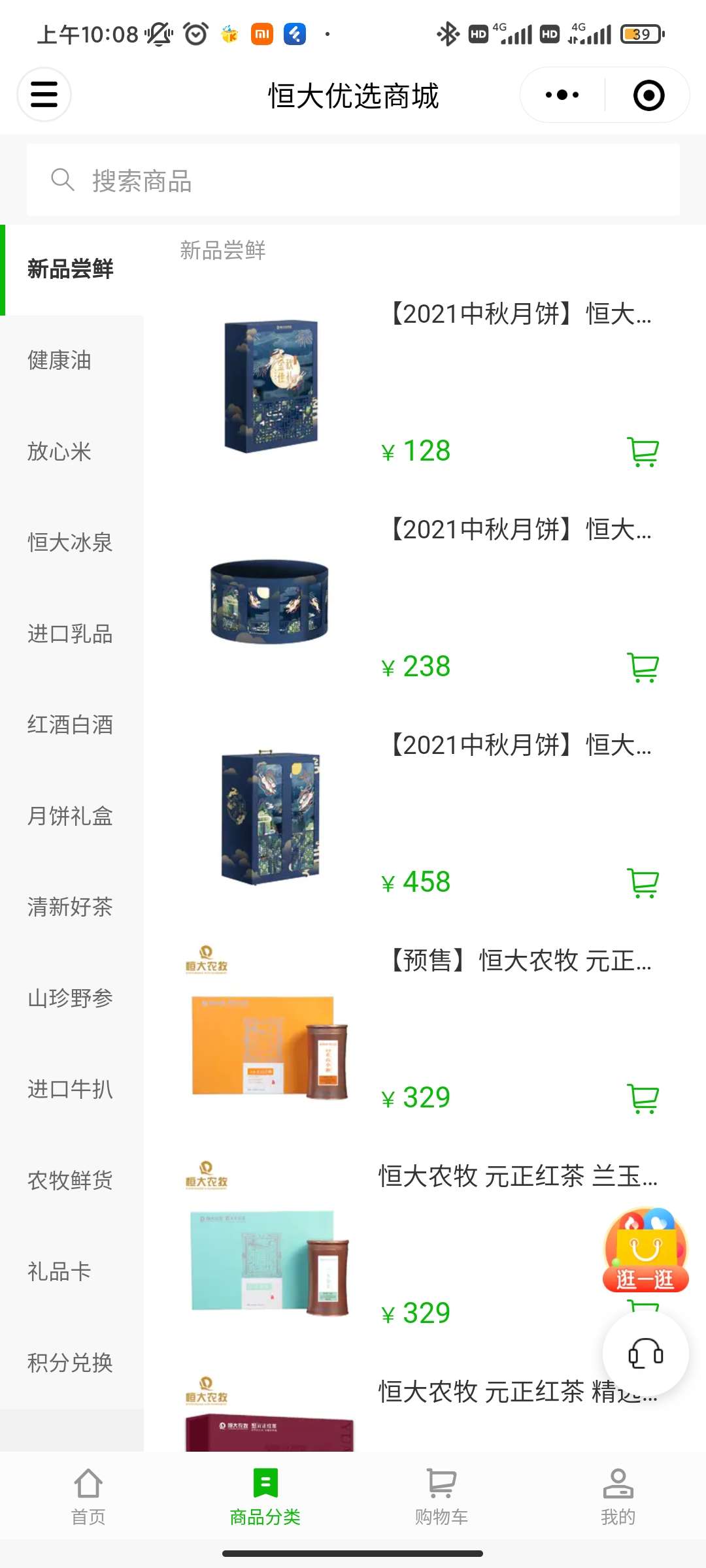706x1568 pixels.
Task: Add the ¥238 mooncake to cart
Action: [x=643, y=667]
